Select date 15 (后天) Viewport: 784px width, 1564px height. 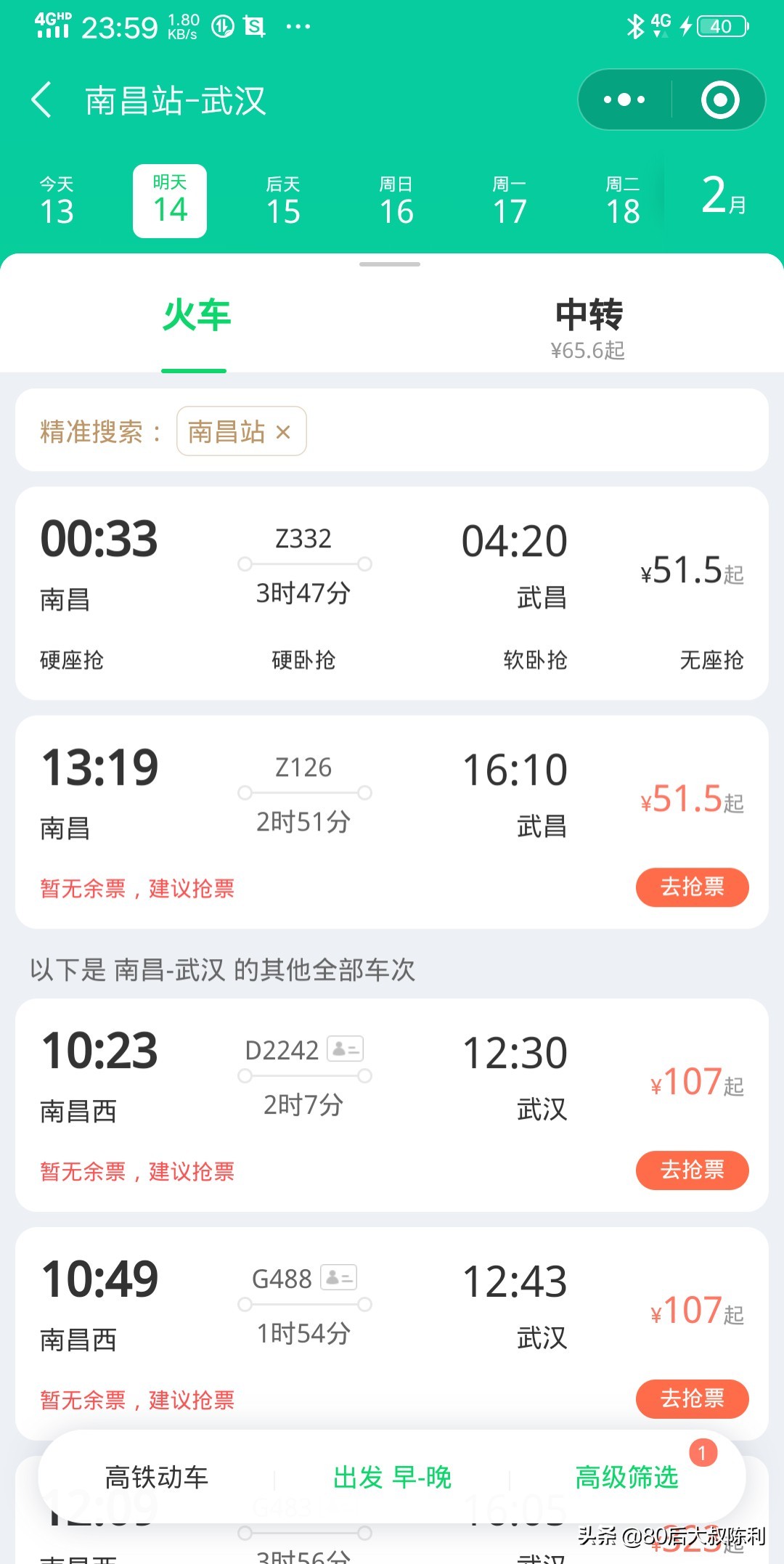point(283,201)
